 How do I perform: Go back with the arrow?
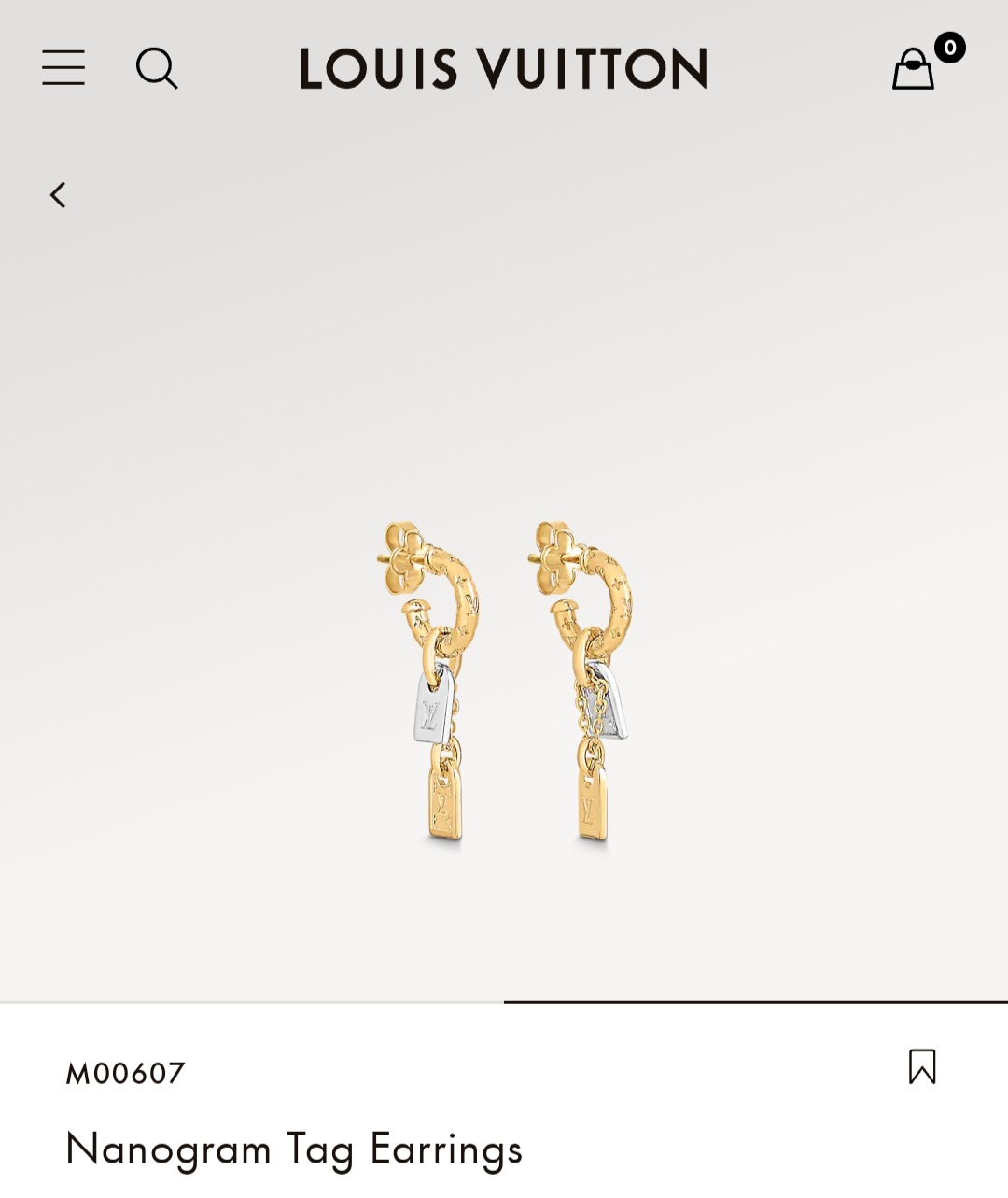58,195
